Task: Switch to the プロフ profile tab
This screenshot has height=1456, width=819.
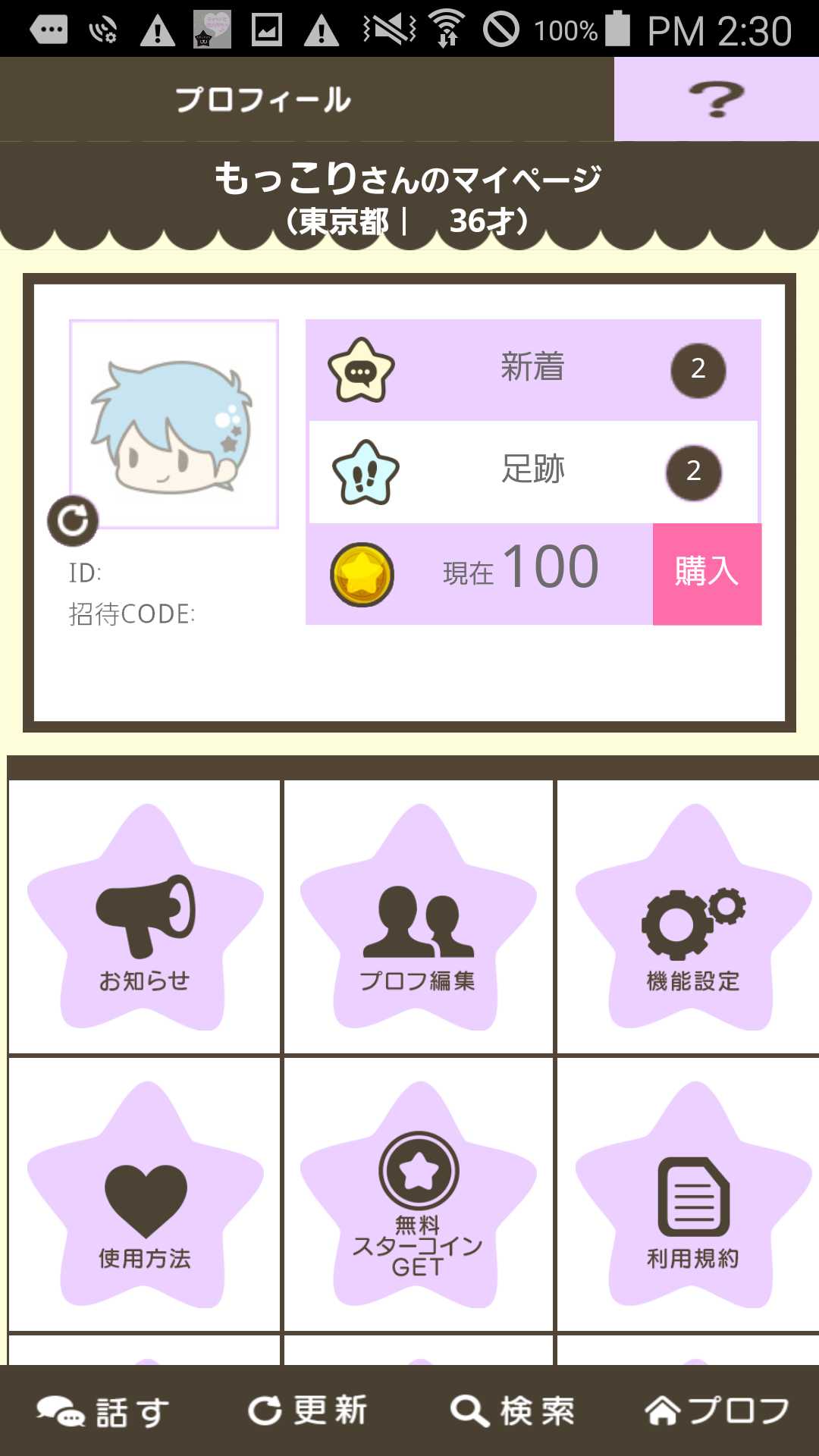Action: [x=717, y=1410]
